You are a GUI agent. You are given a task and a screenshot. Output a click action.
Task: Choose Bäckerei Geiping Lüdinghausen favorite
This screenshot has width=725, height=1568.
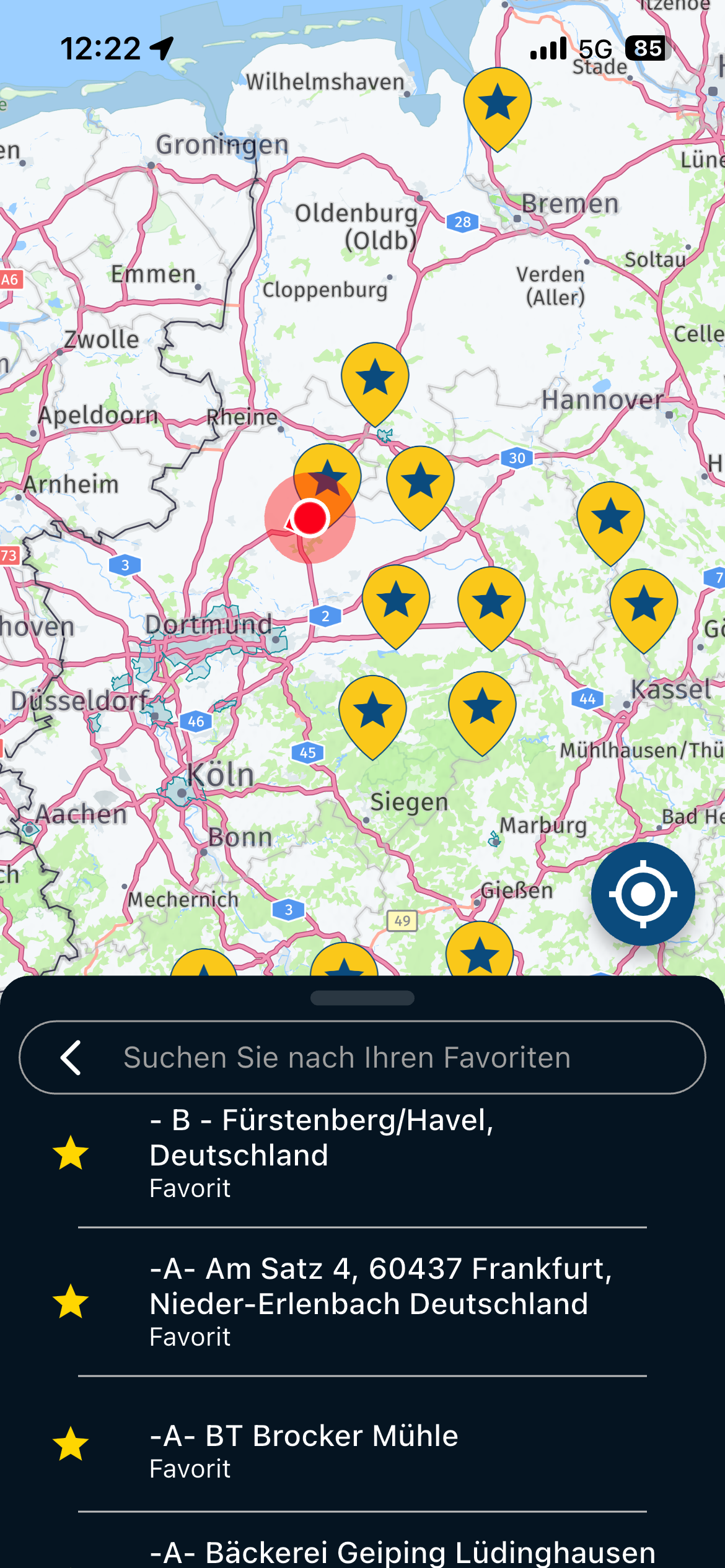click(x=402, y=1551)
